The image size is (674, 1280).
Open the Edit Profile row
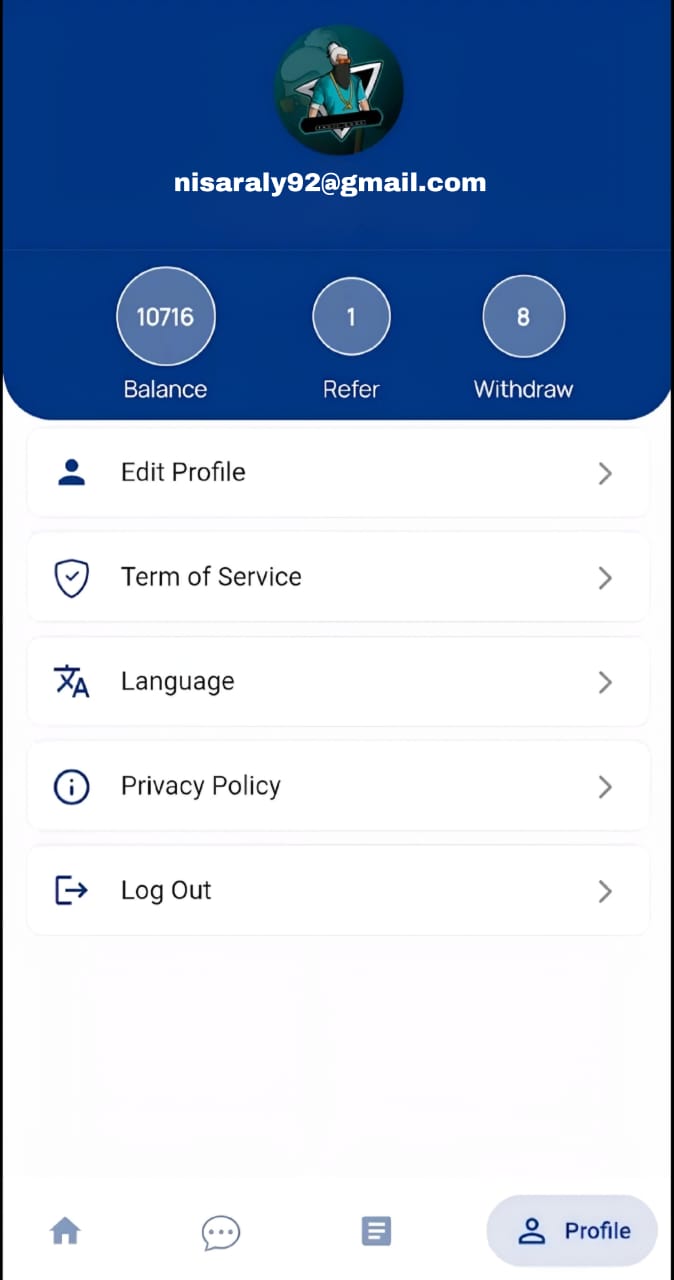pyautogui.click(x=337, y=473)
